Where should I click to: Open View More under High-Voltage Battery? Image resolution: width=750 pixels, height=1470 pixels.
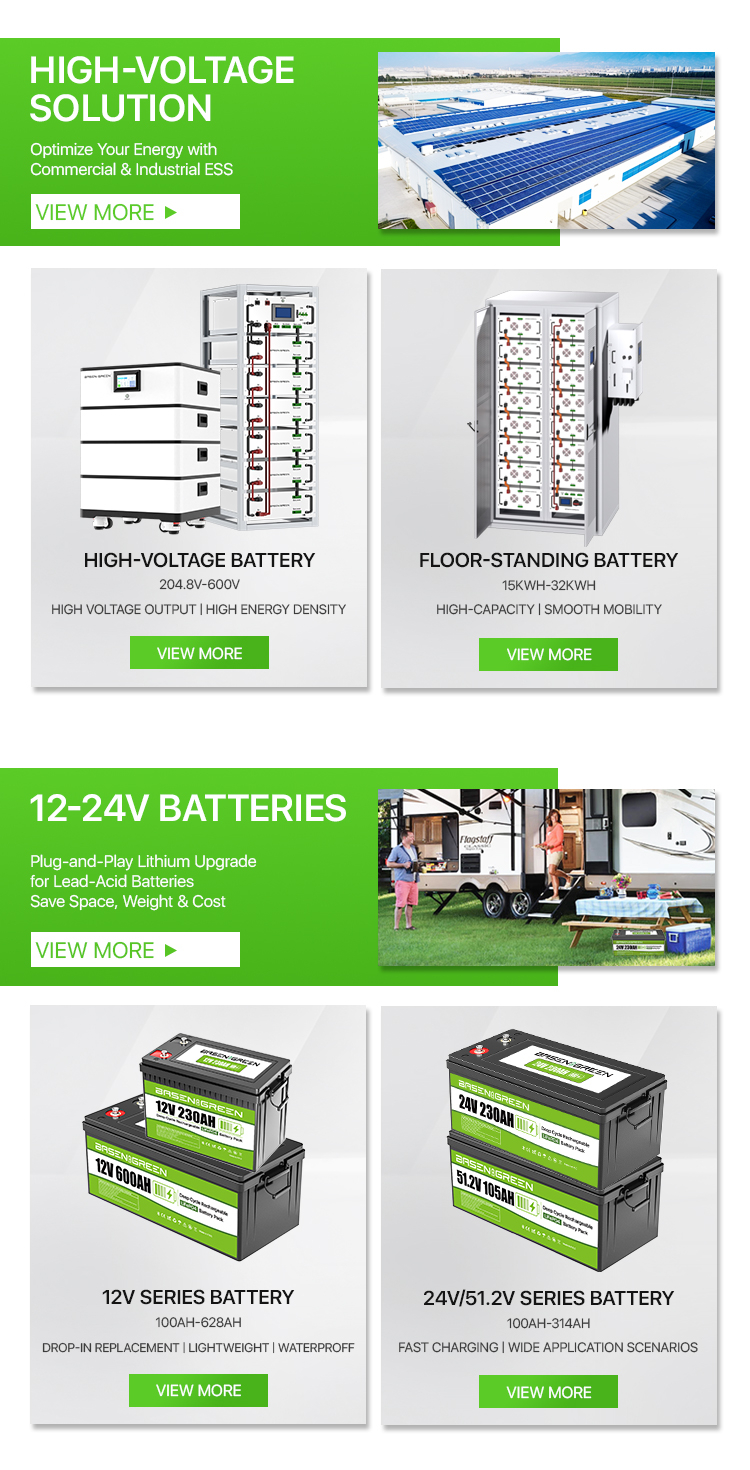click(199, 653)
